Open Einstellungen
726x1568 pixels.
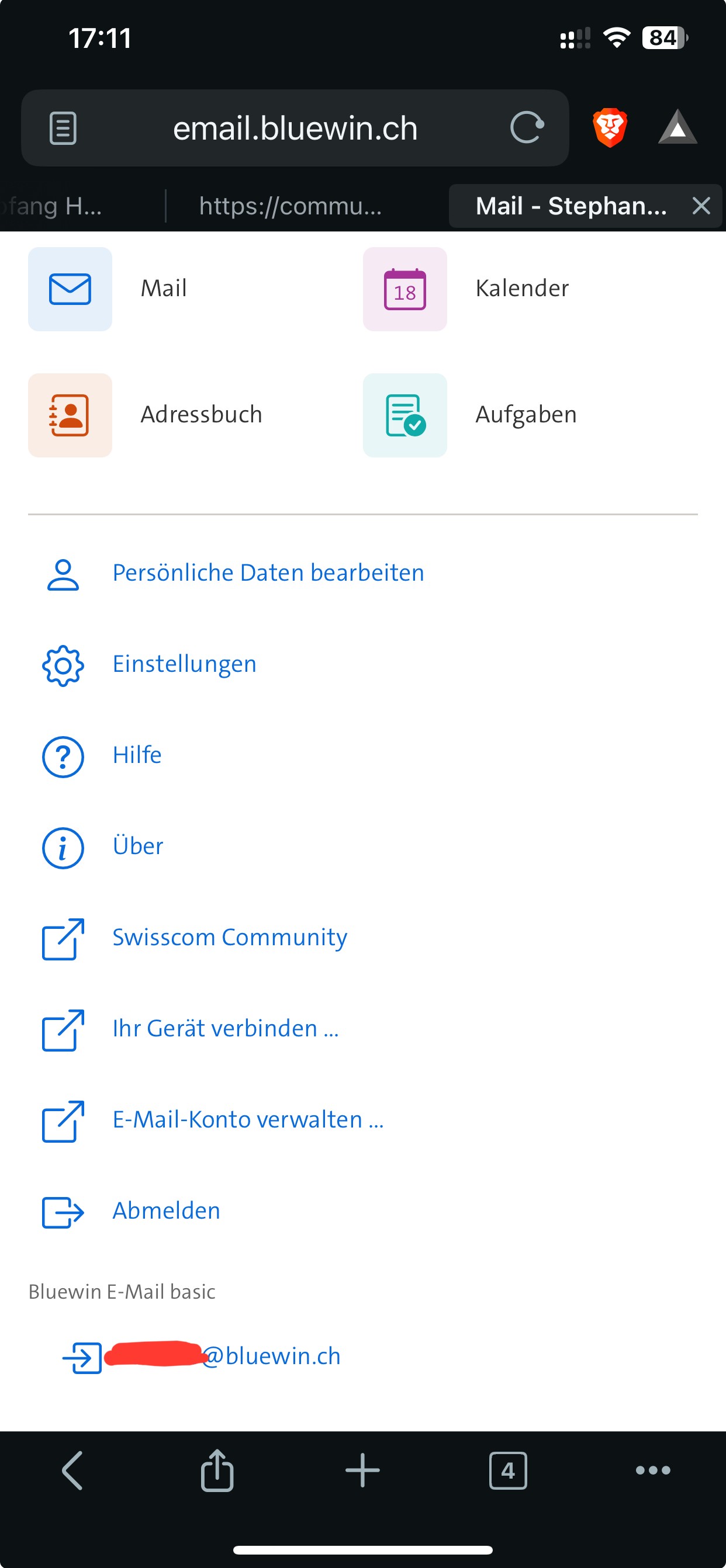[184, 664]
